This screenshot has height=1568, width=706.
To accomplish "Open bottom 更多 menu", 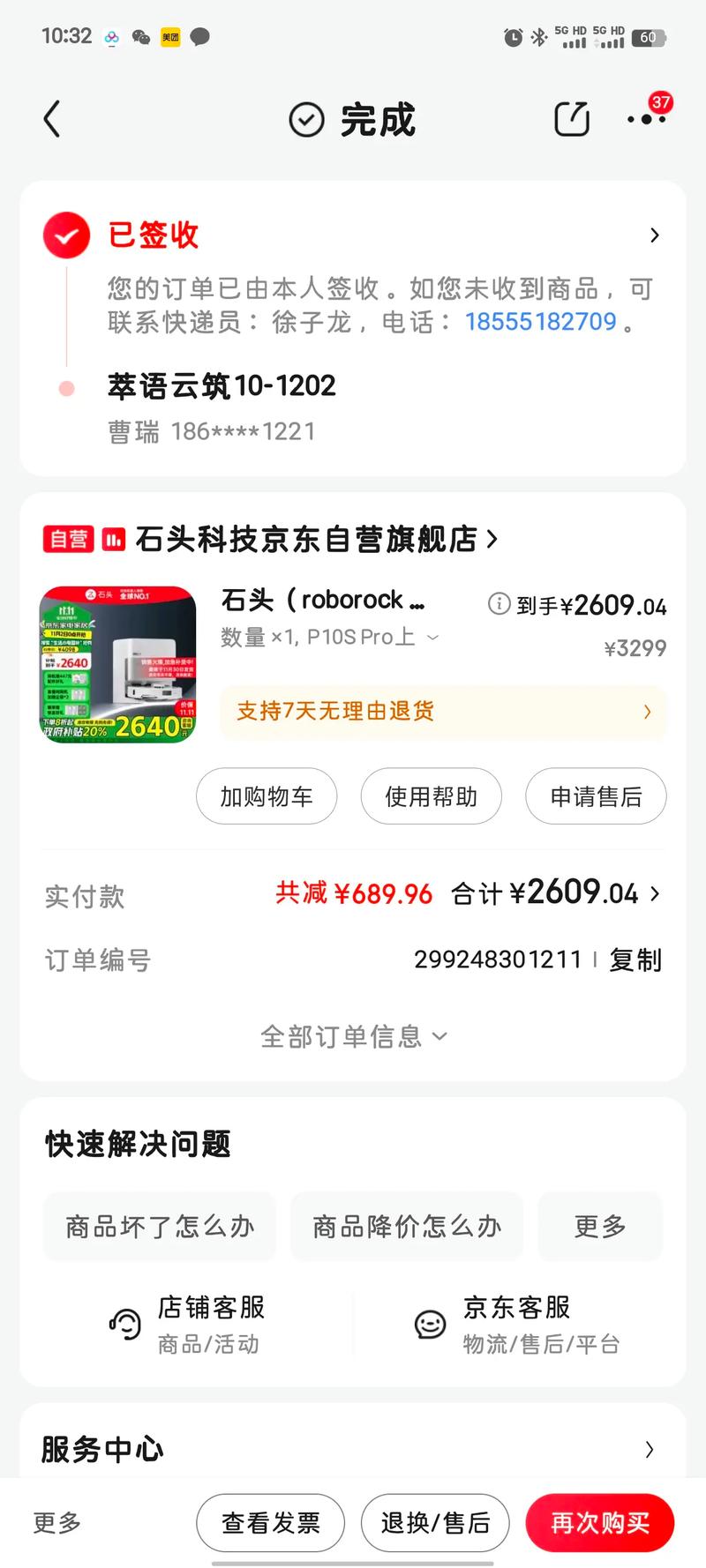I will [x=56, y=1522].
